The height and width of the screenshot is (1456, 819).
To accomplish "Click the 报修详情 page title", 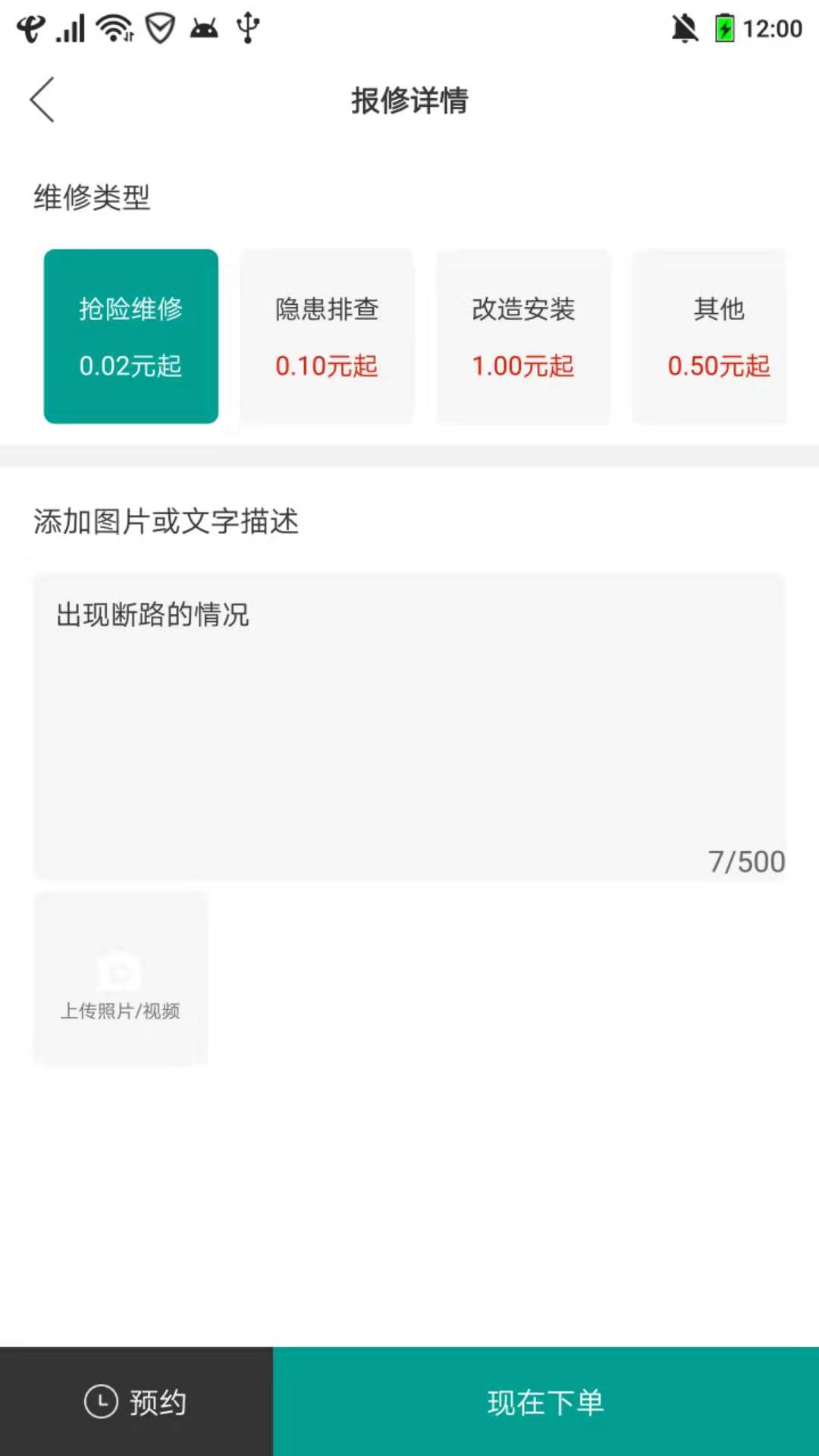I will (409, 99).
